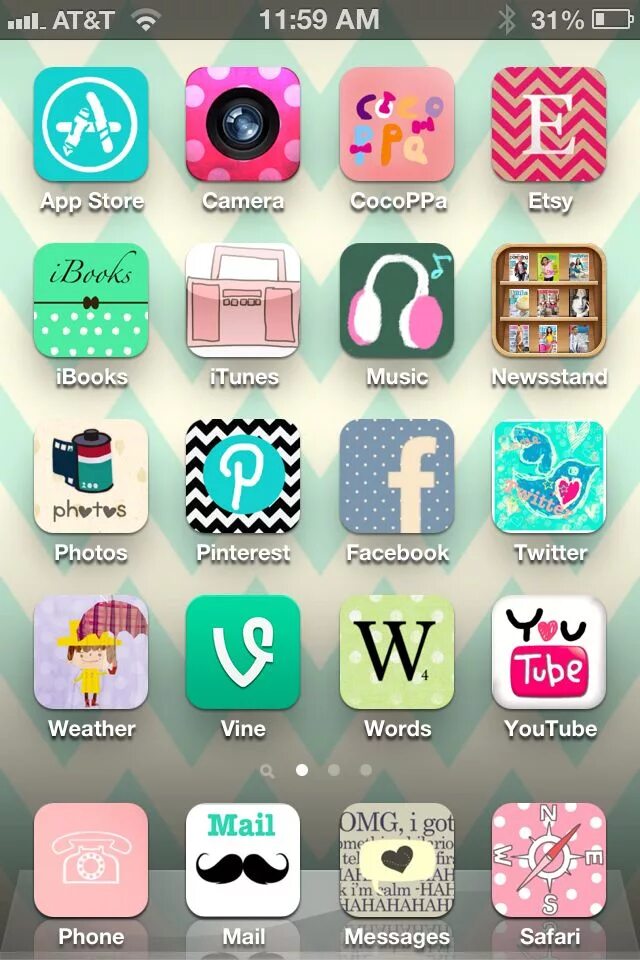This screenshot has height=960, width=640.
Task: Check the Weather app
Action: click(91, 652)
